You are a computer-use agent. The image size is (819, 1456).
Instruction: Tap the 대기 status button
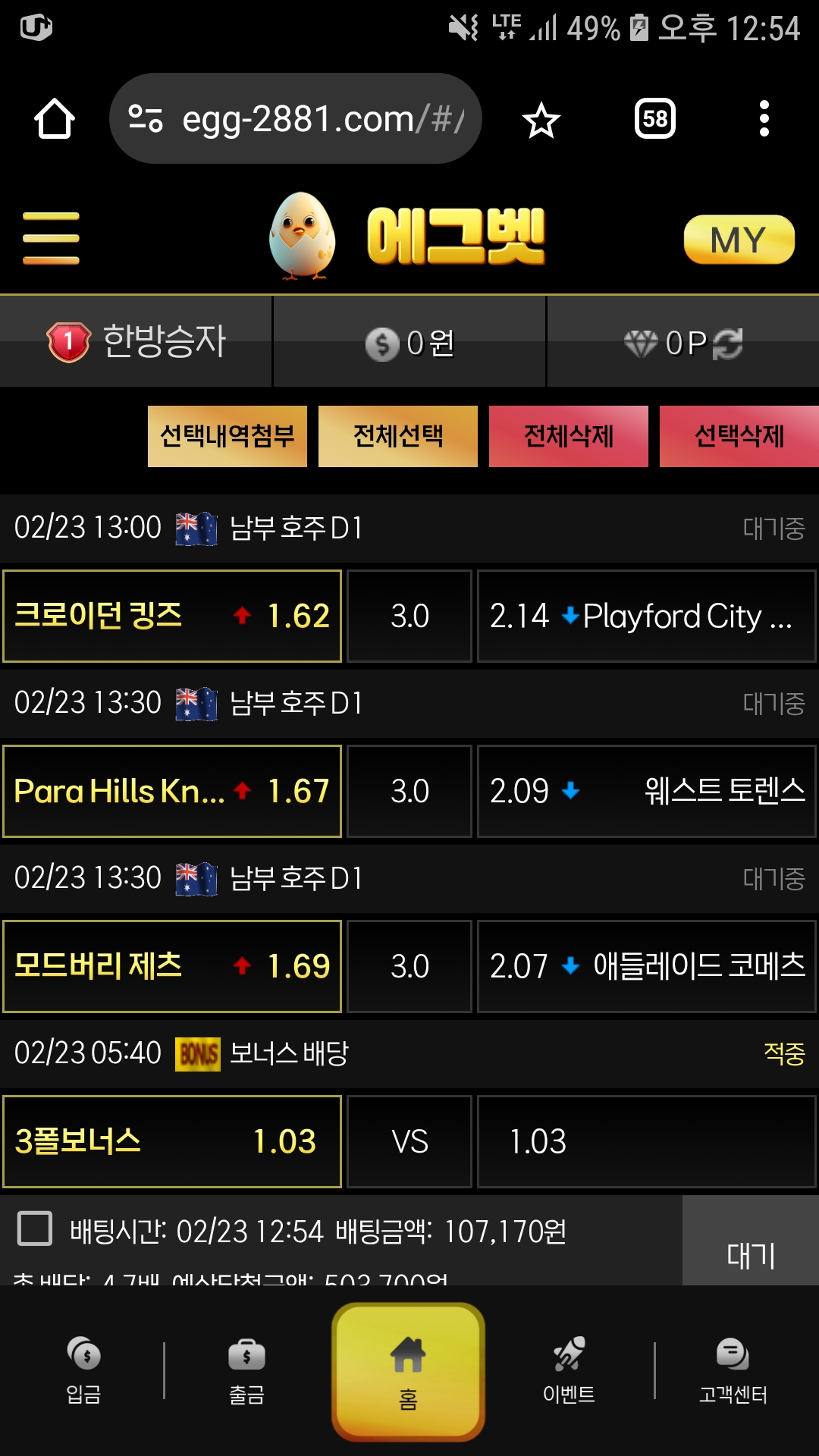click(750, 1254)
